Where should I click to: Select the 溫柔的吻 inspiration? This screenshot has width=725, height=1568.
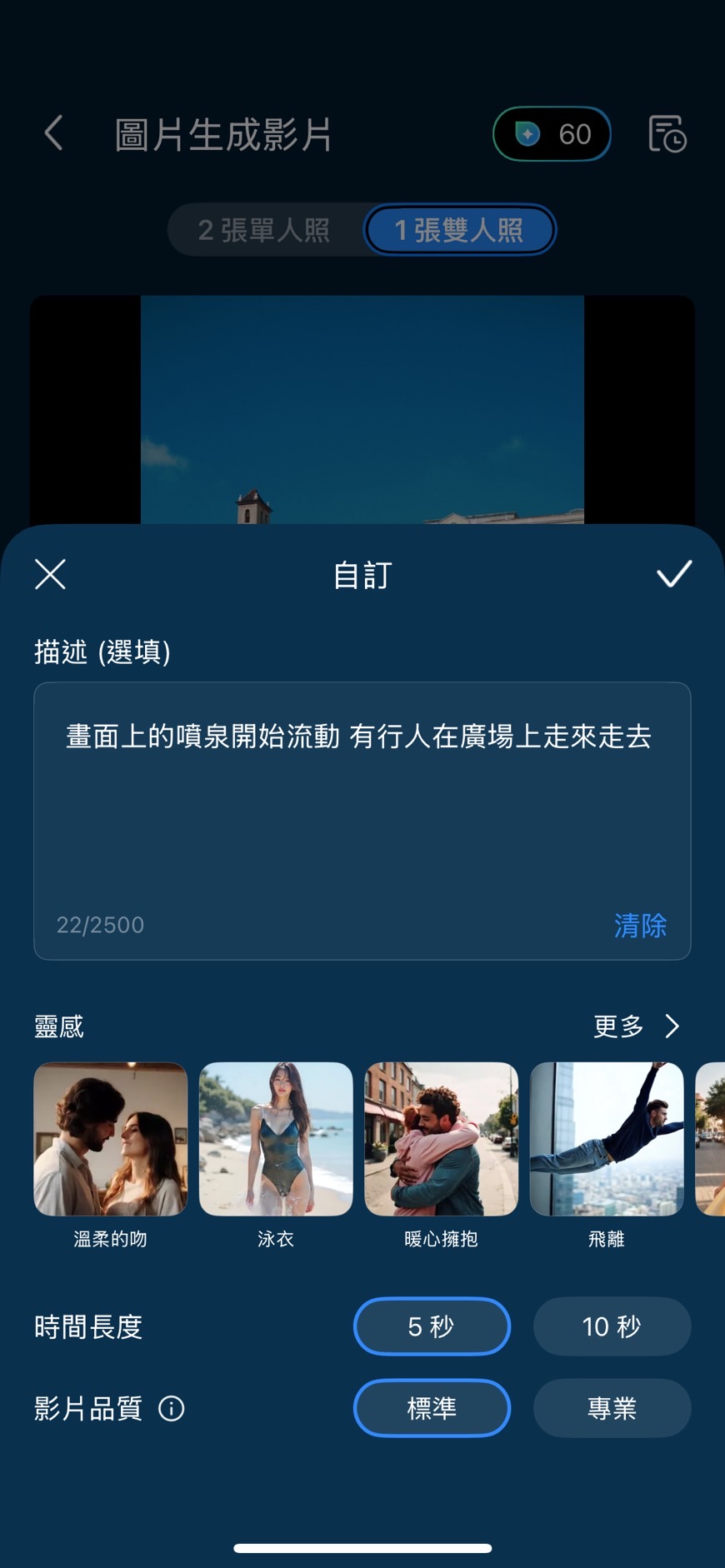coord(111,1140)
